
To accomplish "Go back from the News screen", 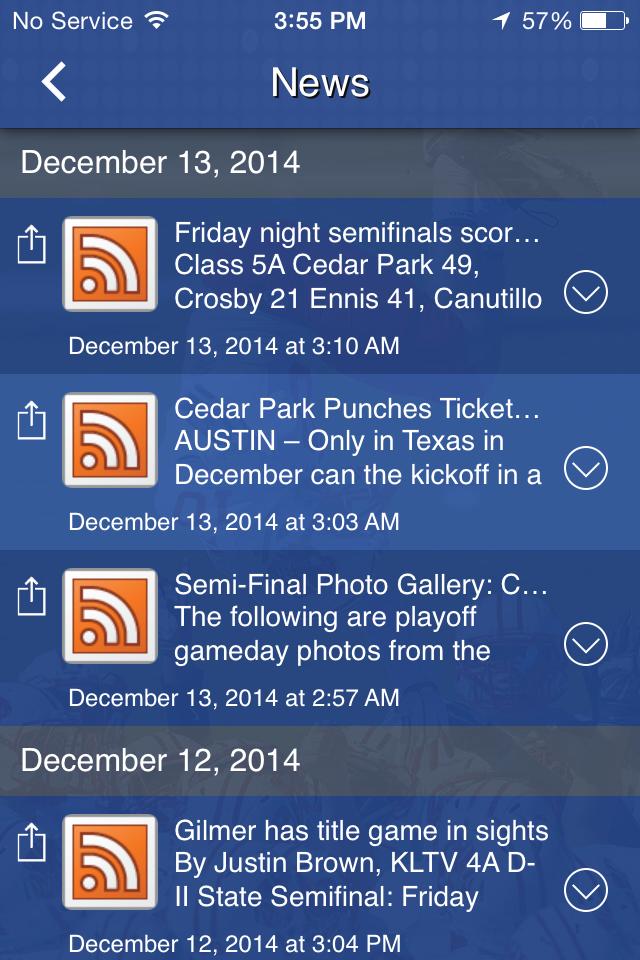I will 54,82.
